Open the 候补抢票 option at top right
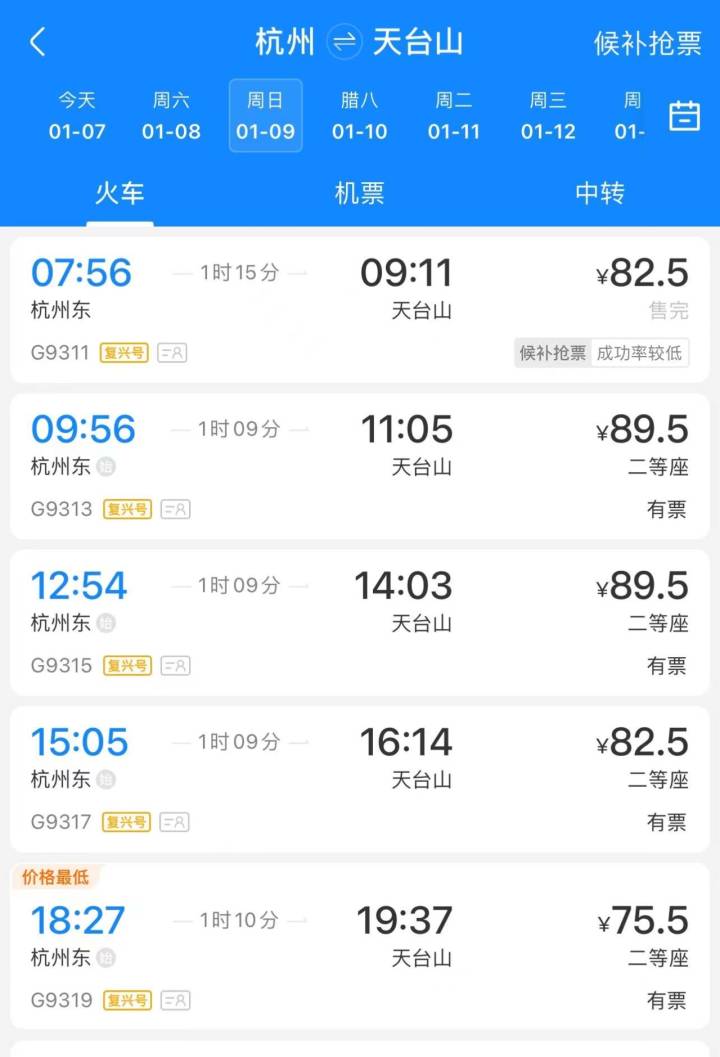Viewport: 720px width, 1057px height. pyautogui.click(x=647, y=42)
